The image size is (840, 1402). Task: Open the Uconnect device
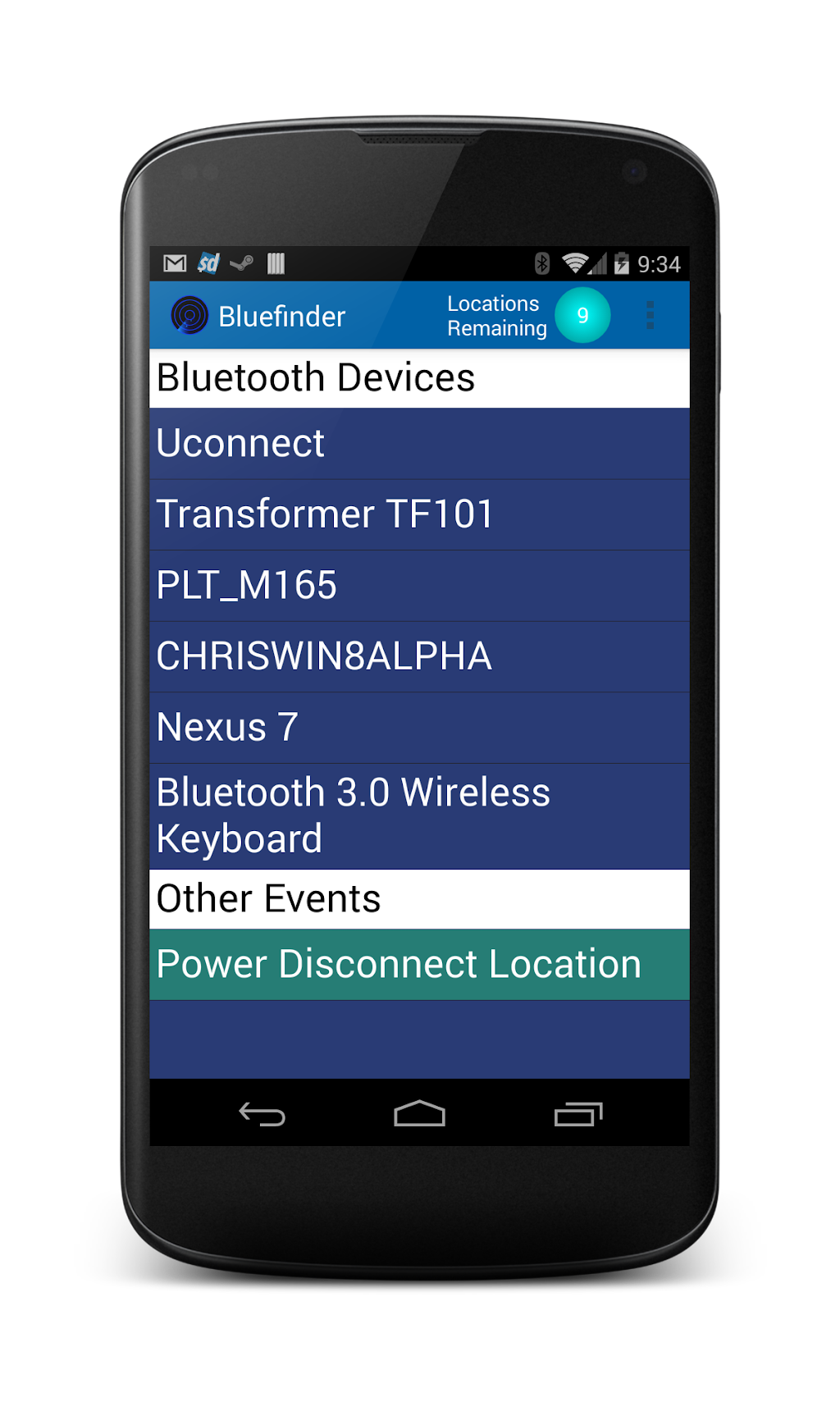[x=419, y=444]
